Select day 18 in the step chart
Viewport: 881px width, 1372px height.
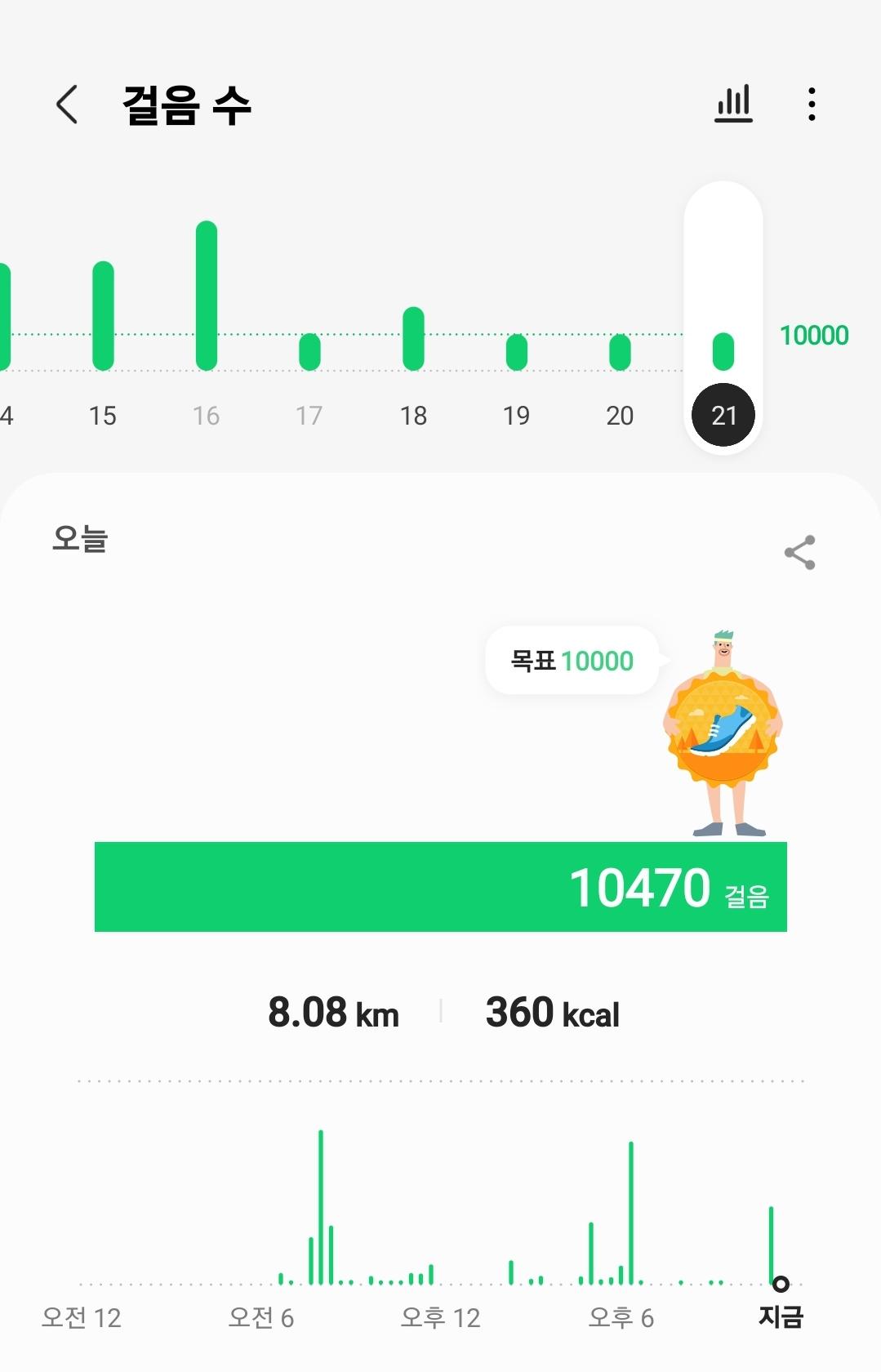(413, 415)
